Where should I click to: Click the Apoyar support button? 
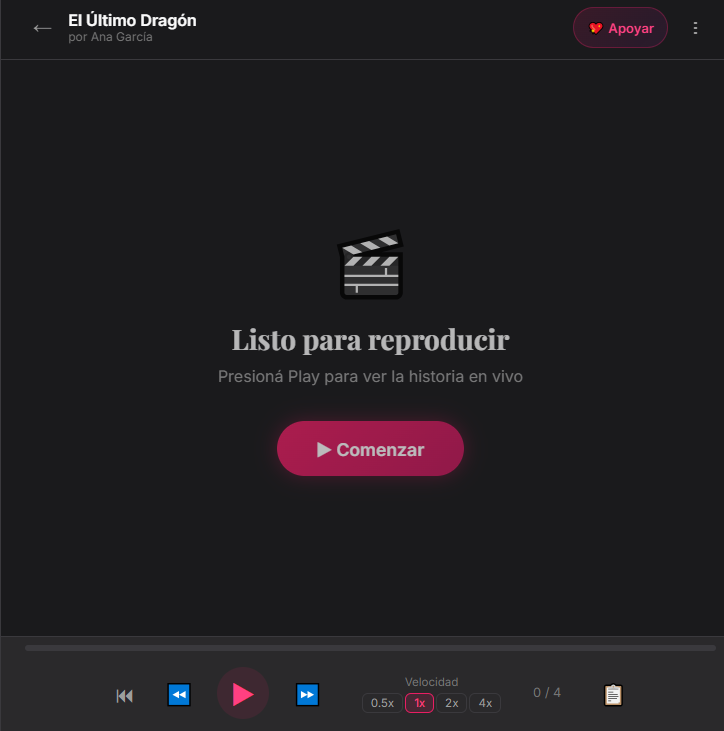(620, 27)
